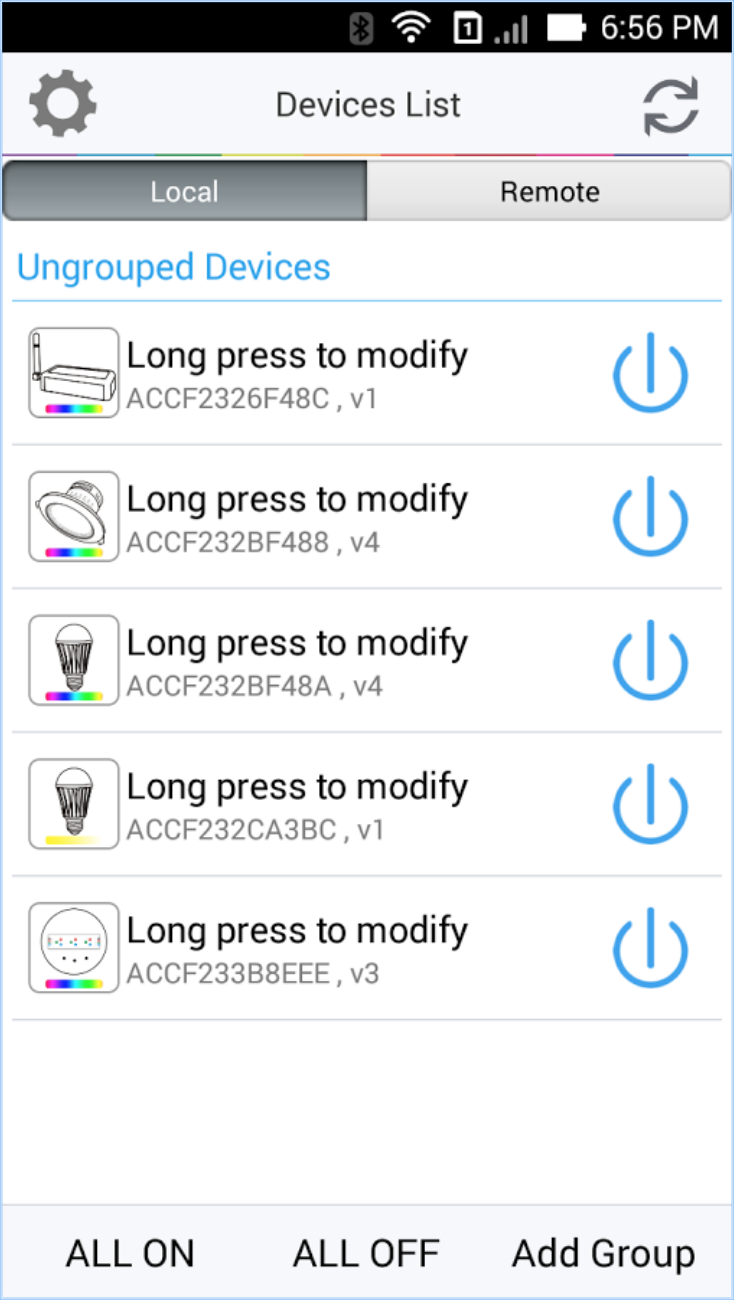This screenshot has width=734, height=1300.
Task: Toggle power for bulb ACCF232CA3BC
Action: (650, 804)
